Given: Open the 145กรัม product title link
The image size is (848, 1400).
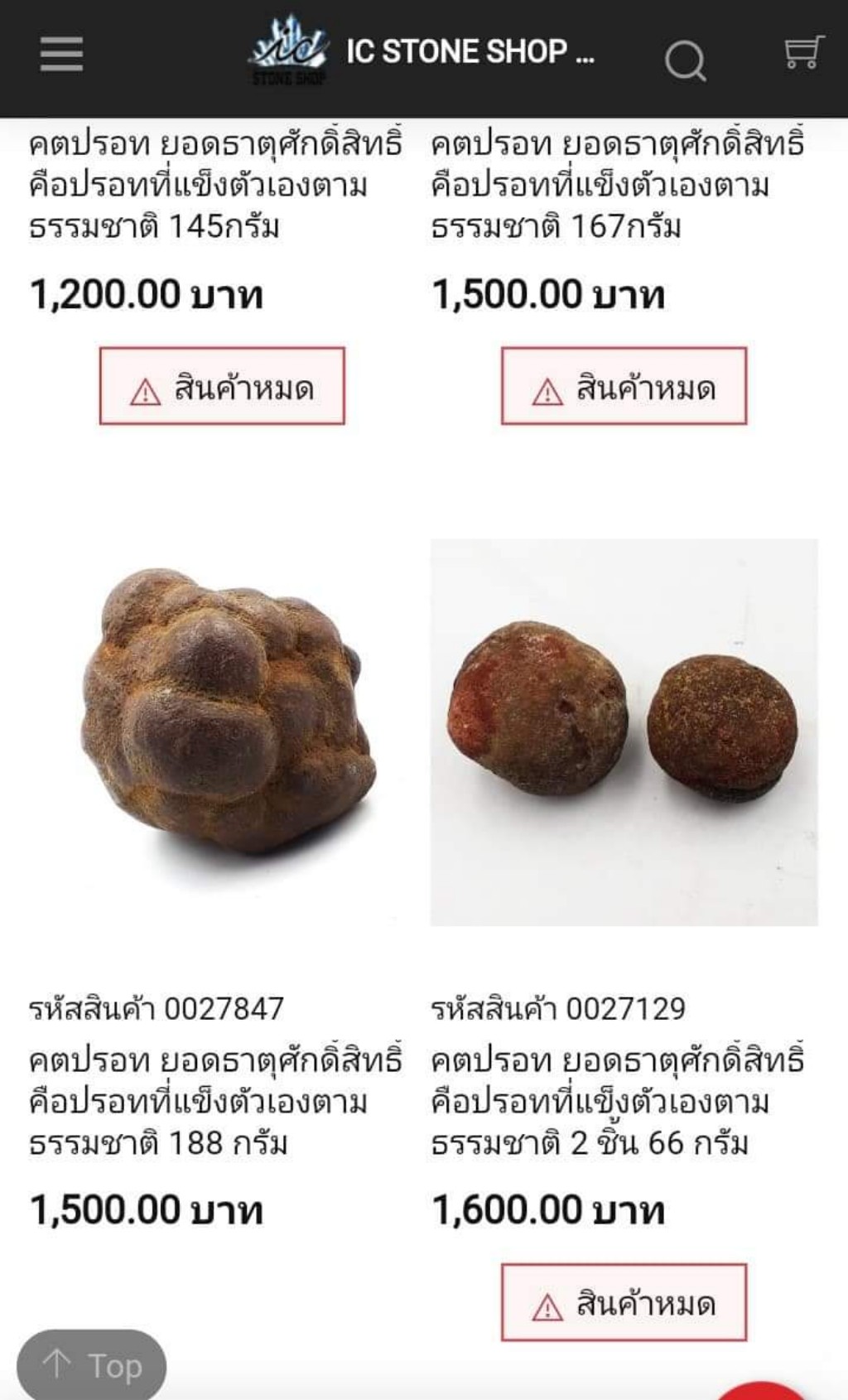Looking at the screenshot, I should point(215,185).
